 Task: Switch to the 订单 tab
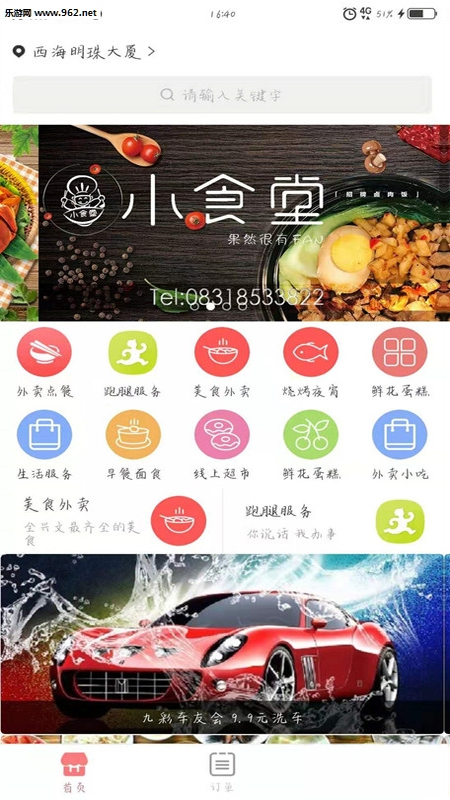(222, 771)
